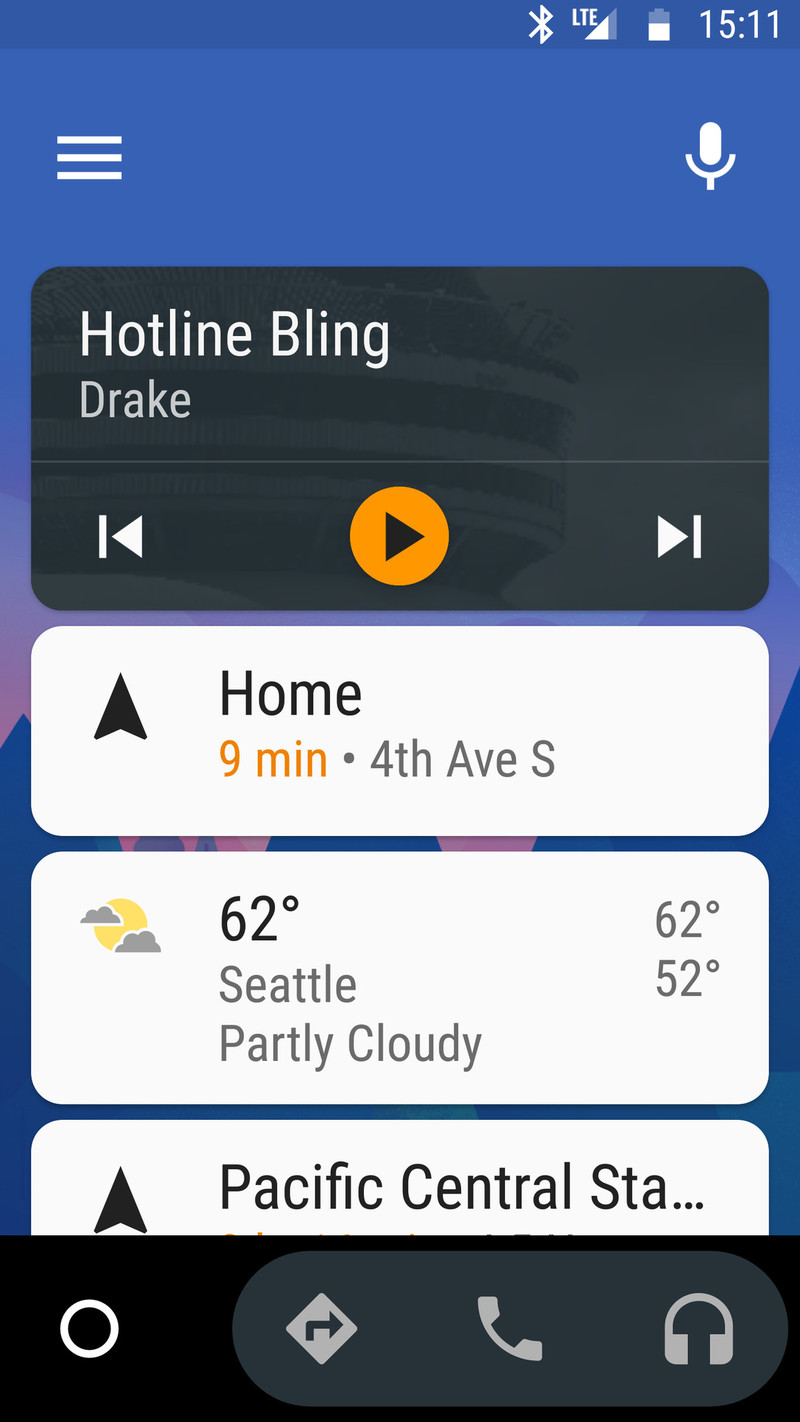Open the Seattle weather card
800x1422 pixels.
(400, 978)
